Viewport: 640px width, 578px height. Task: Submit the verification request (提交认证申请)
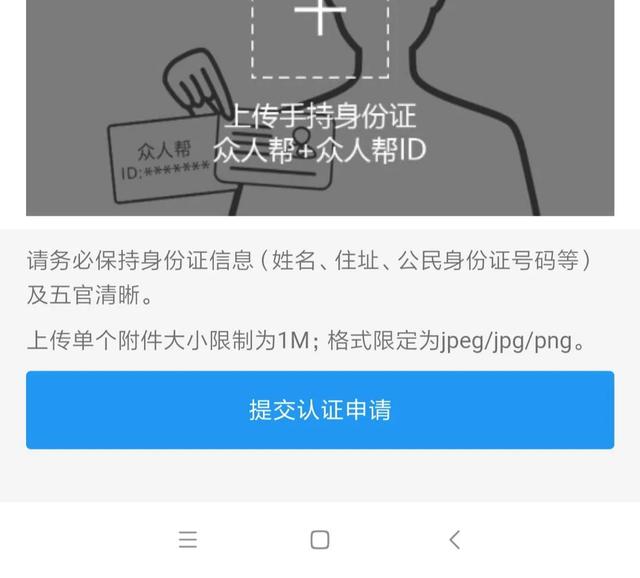click(320, 410)
